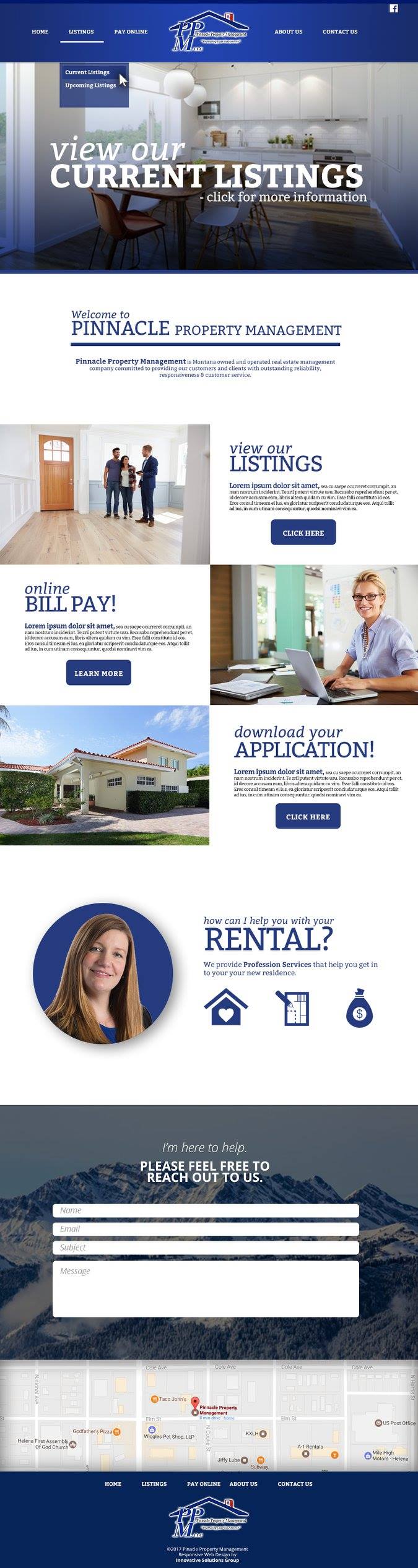Tap Click Here under Download Your Application
This screenshot has height=1568, width=418.
(308, 817)
